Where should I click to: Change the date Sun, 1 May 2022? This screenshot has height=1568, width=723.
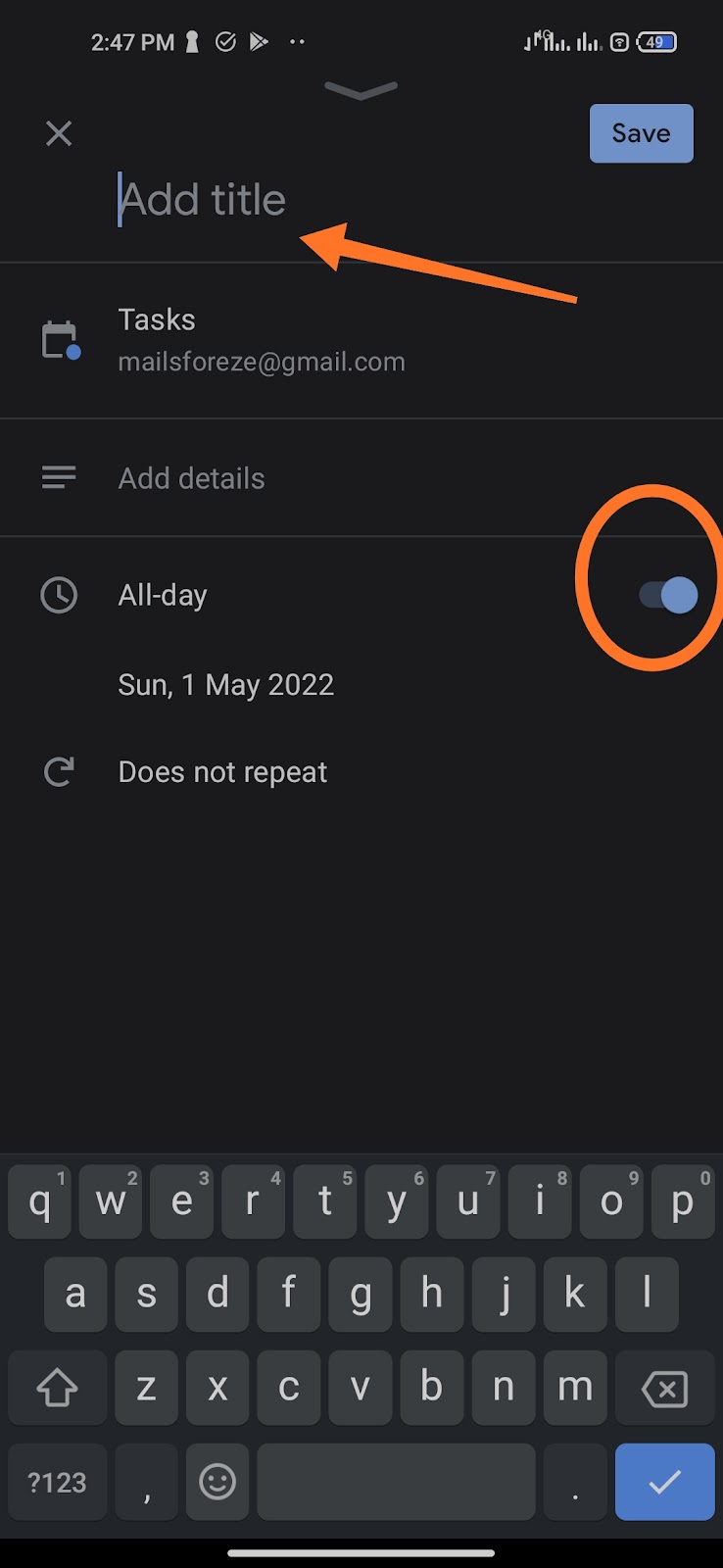(225, 684)
